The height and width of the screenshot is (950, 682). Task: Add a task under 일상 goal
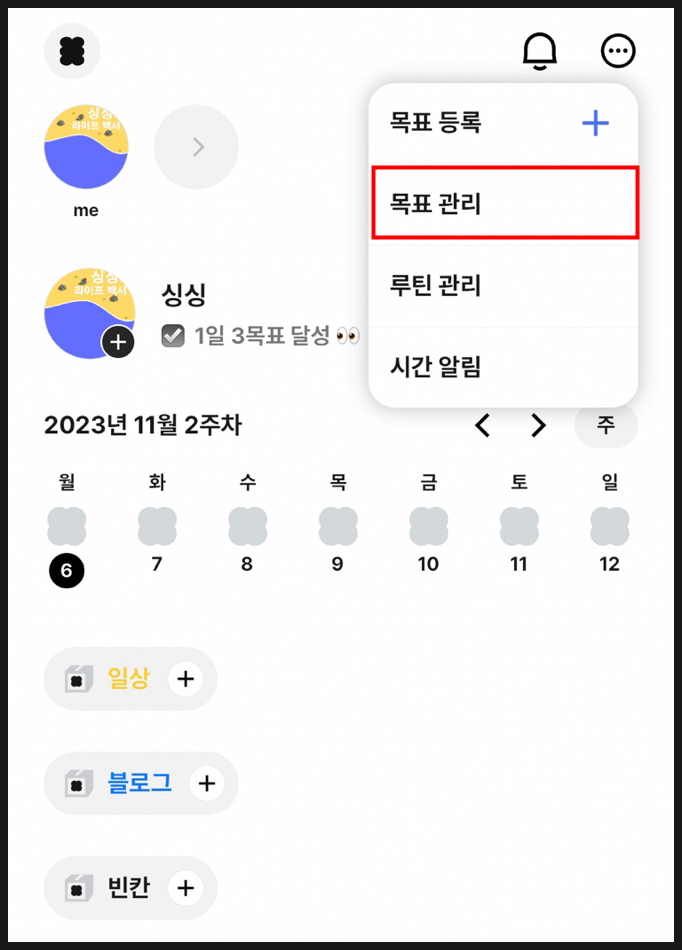184,679
